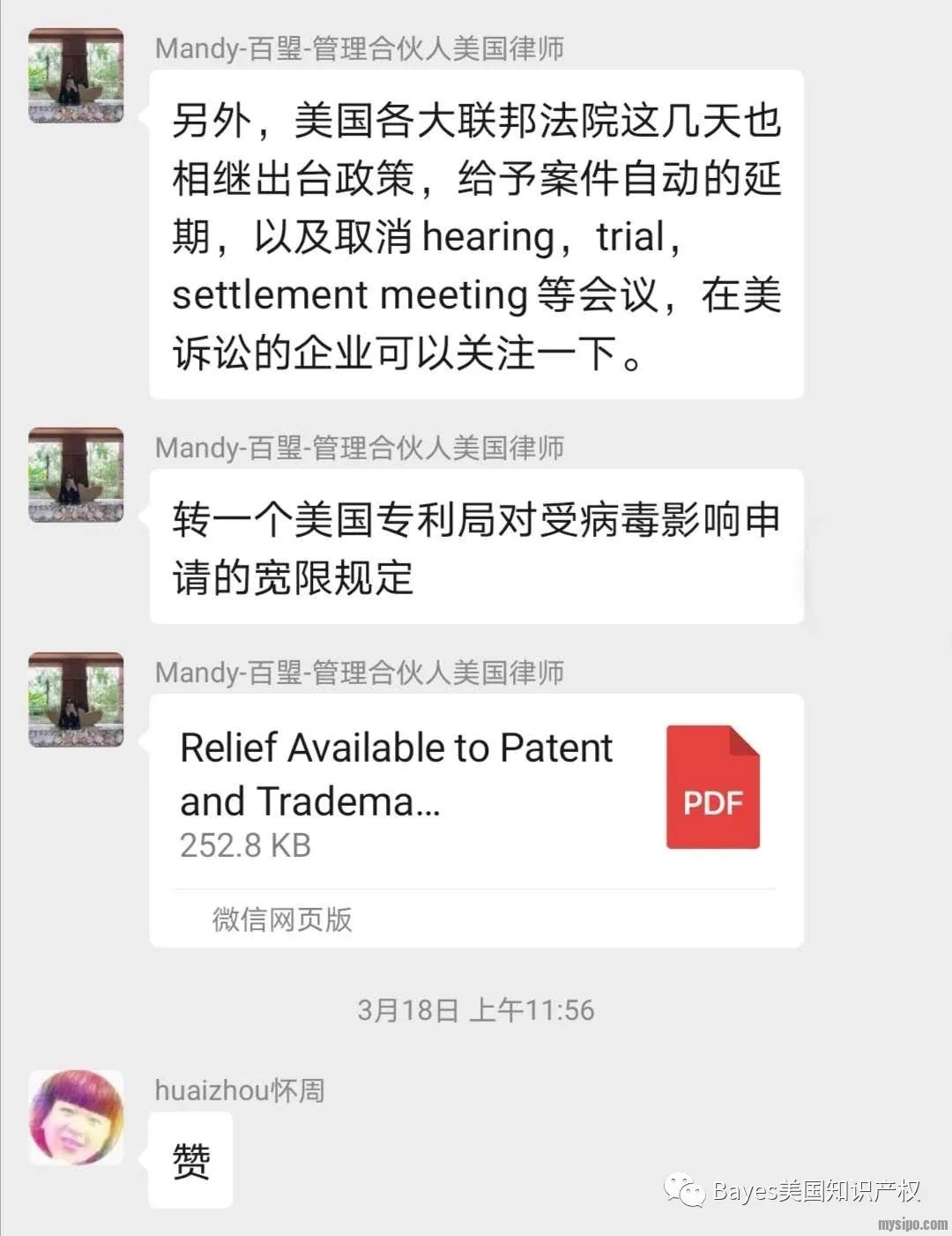Open the Relief Available to Patent PDF file
The height and width of the screenshot is (1236, 952).
476,789
